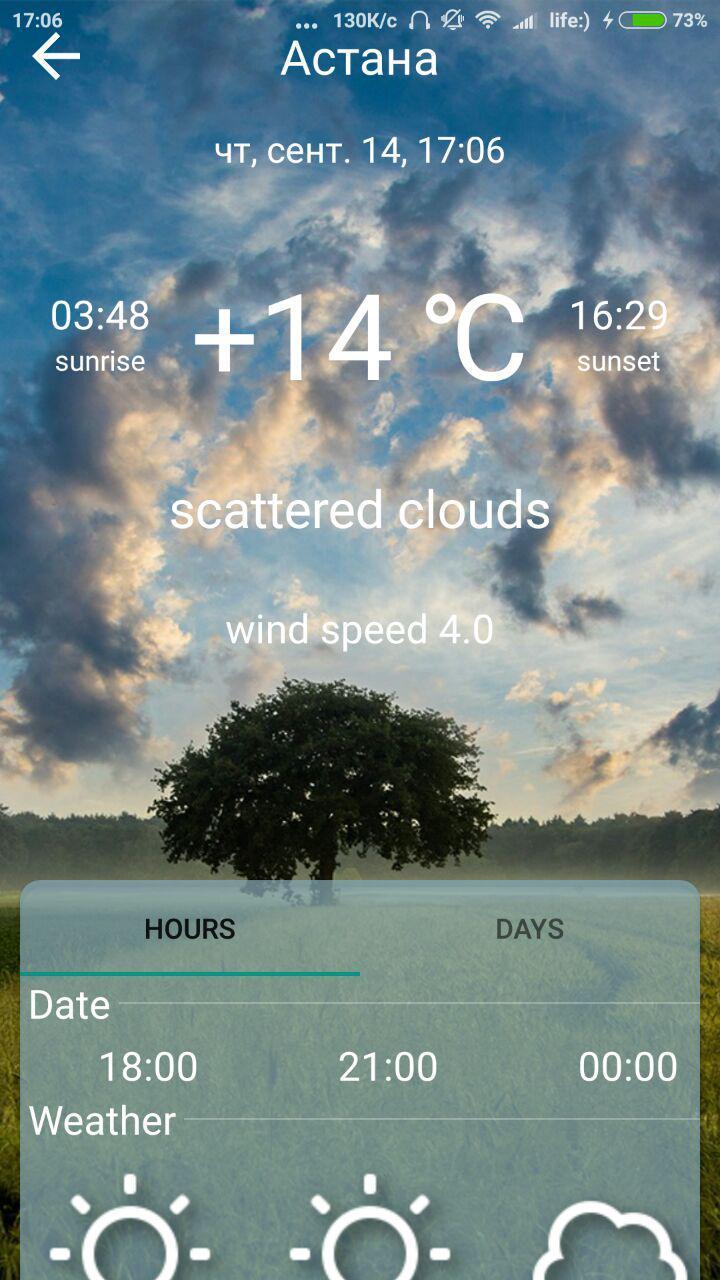The image size is (720, 1280).
Task: Tap the scattered clouds description
Action: tap(360, 512)
